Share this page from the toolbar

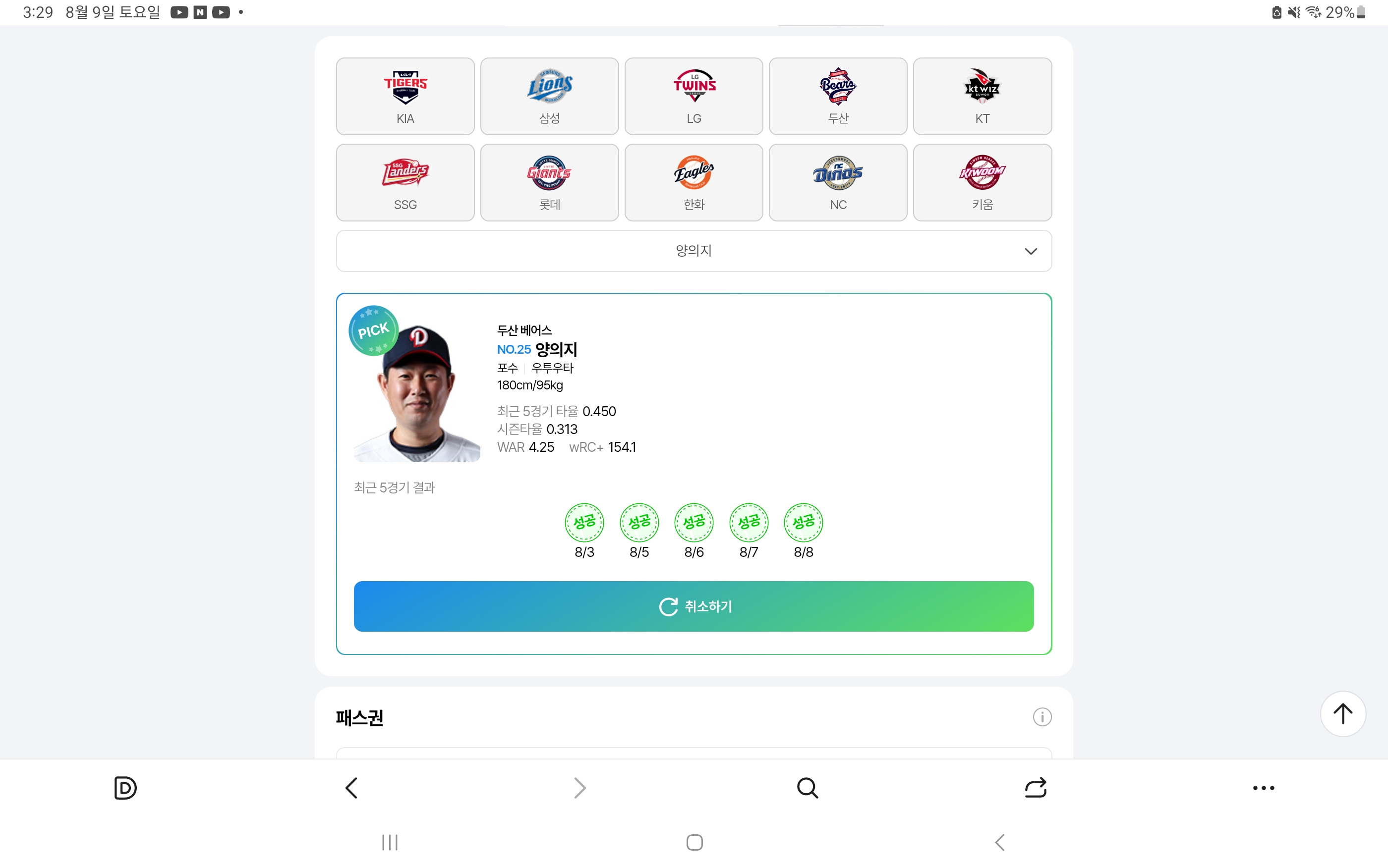(x=1036, y=788)
